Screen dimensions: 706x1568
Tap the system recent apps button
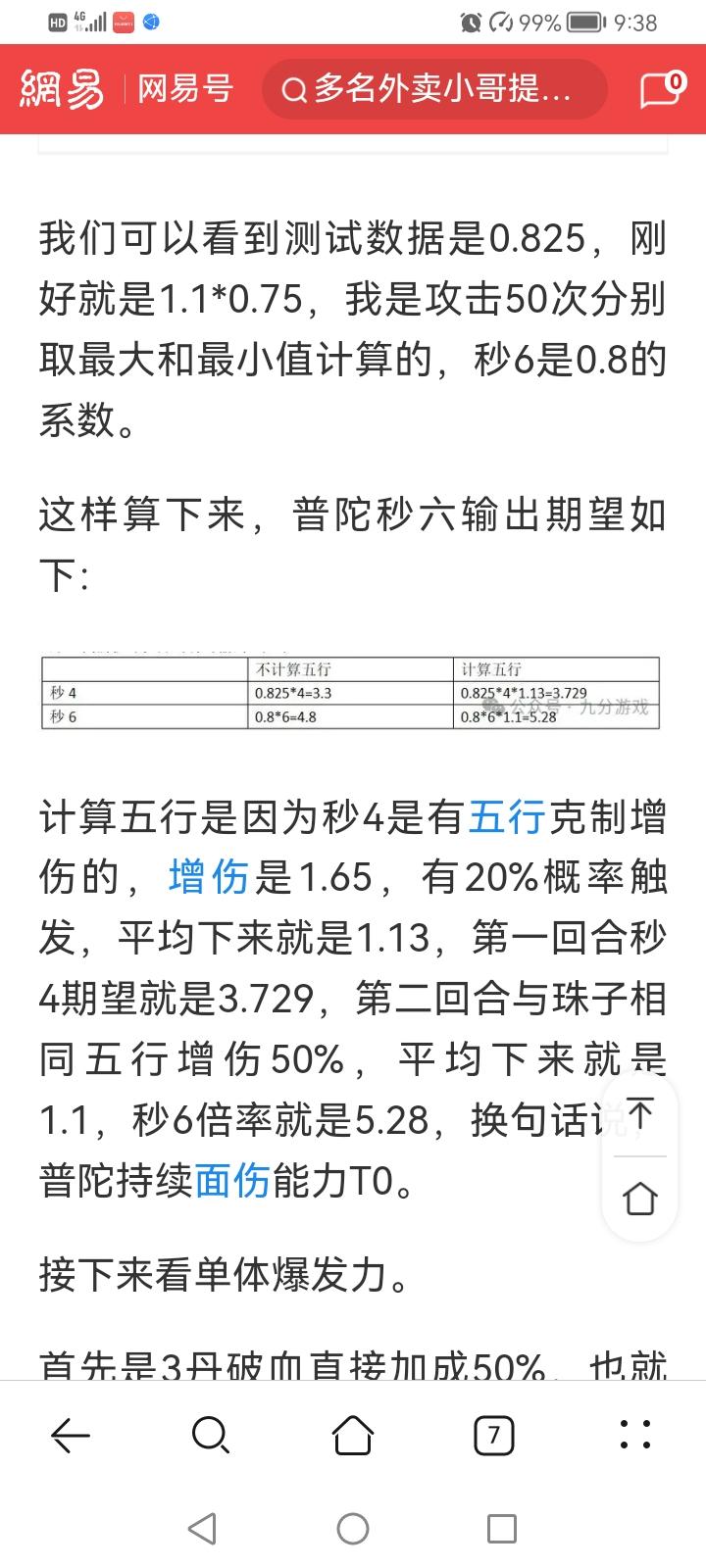502,1529
